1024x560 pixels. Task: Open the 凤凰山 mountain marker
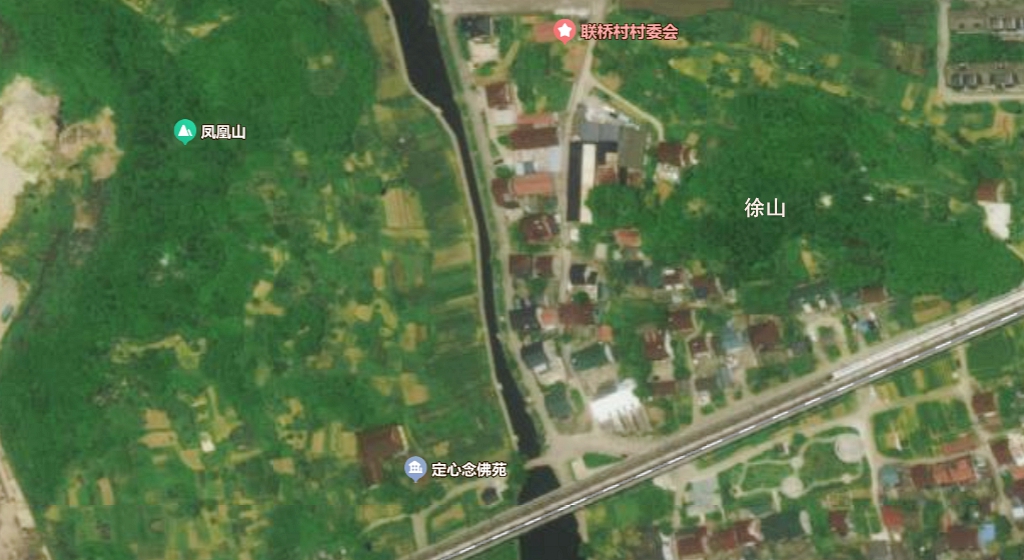point(184,131)
